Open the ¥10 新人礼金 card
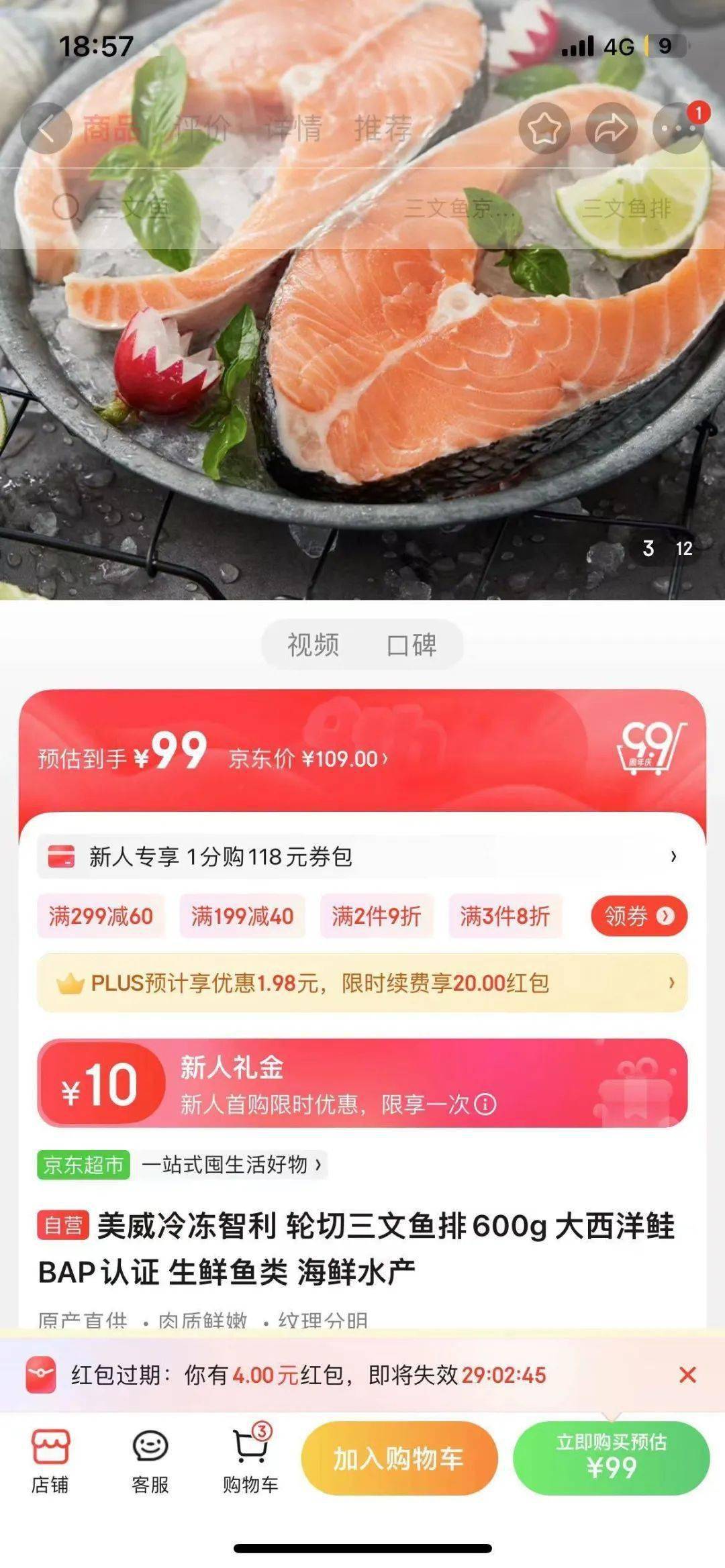Screen dimensions: 725x1568 click(x=362, y=1084)
